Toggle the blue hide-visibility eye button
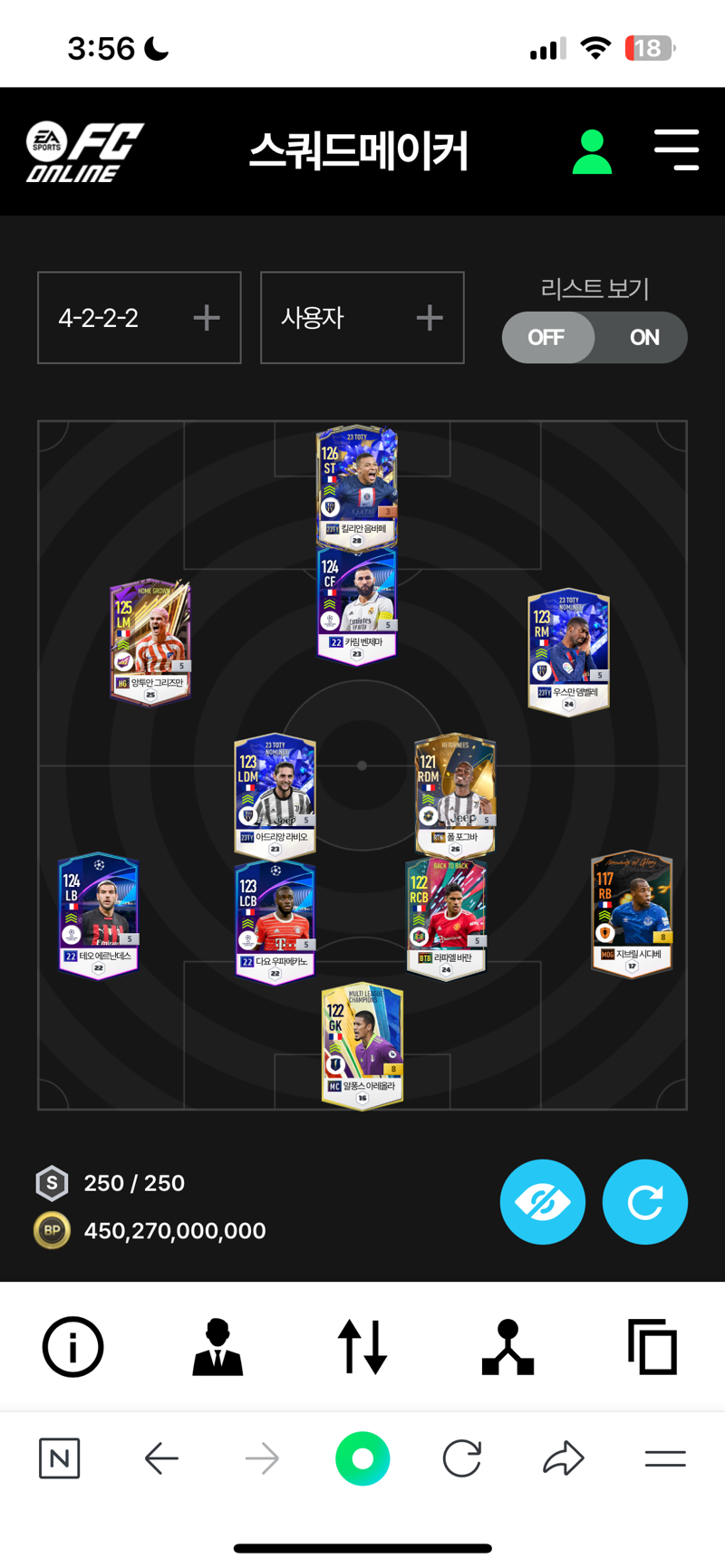725x1568 pixels. (542, 1202)
